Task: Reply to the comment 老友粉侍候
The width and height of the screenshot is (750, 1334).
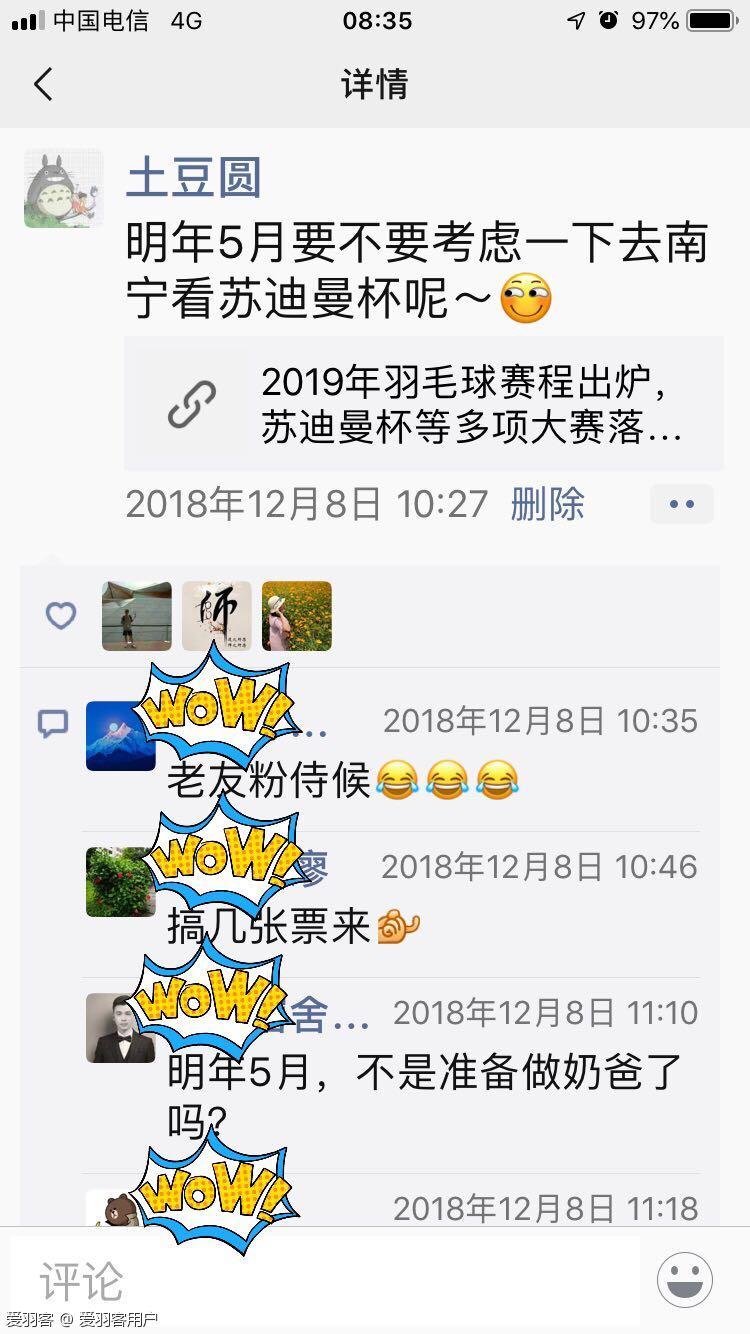Action: tap(340, 779)
